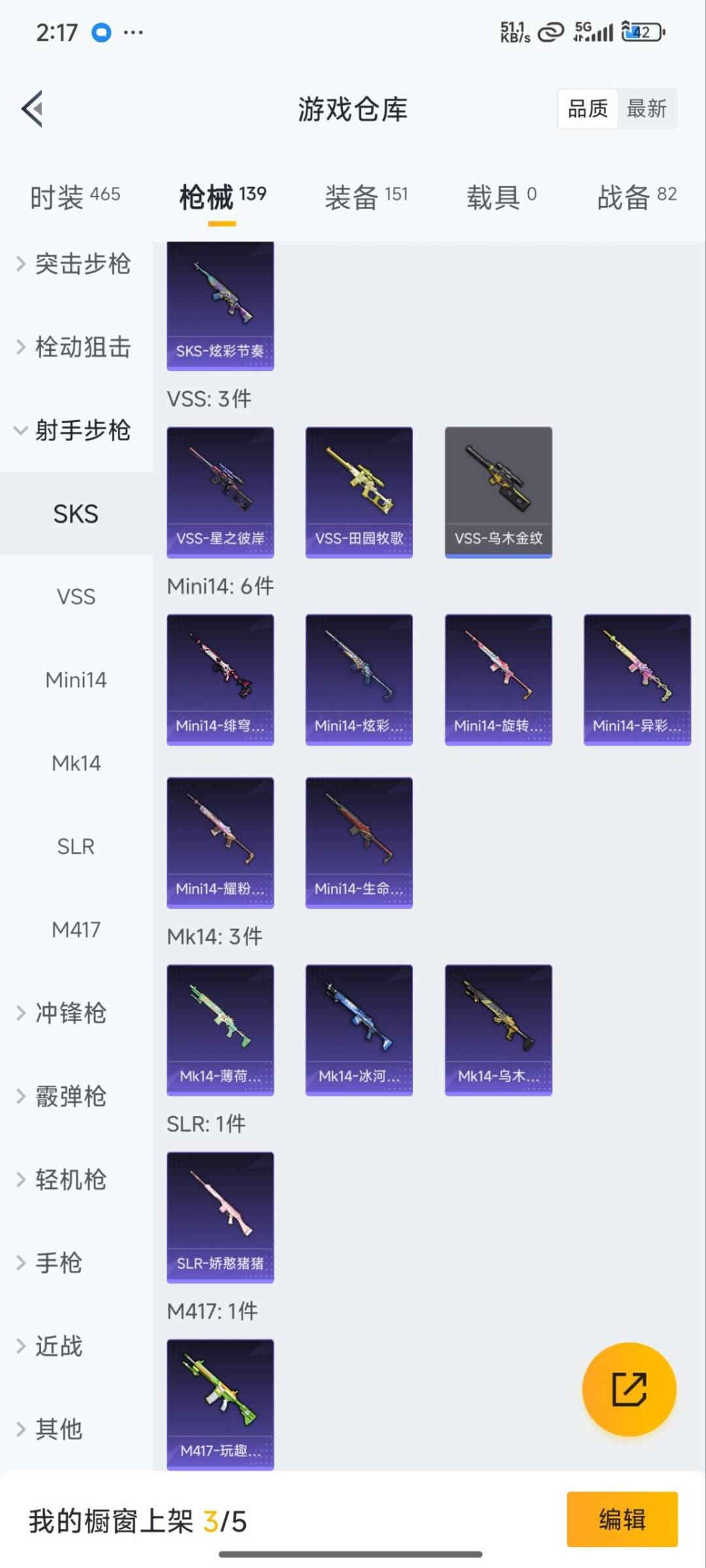
Task: View the VSS-乌木金纹 skin
Action: (498, 492)
